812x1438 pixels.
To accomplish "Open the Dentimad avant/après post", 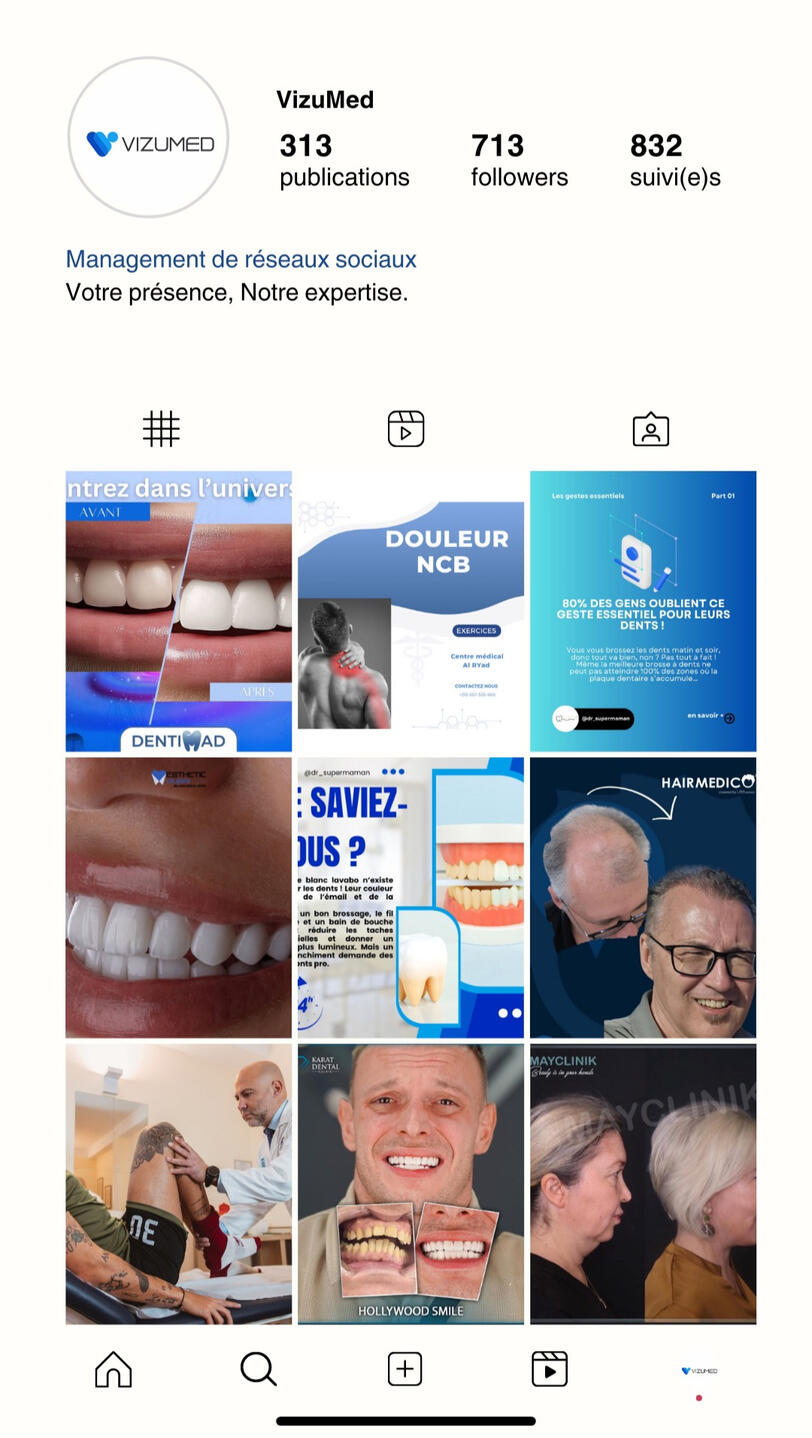I will (x=179, y=611).
